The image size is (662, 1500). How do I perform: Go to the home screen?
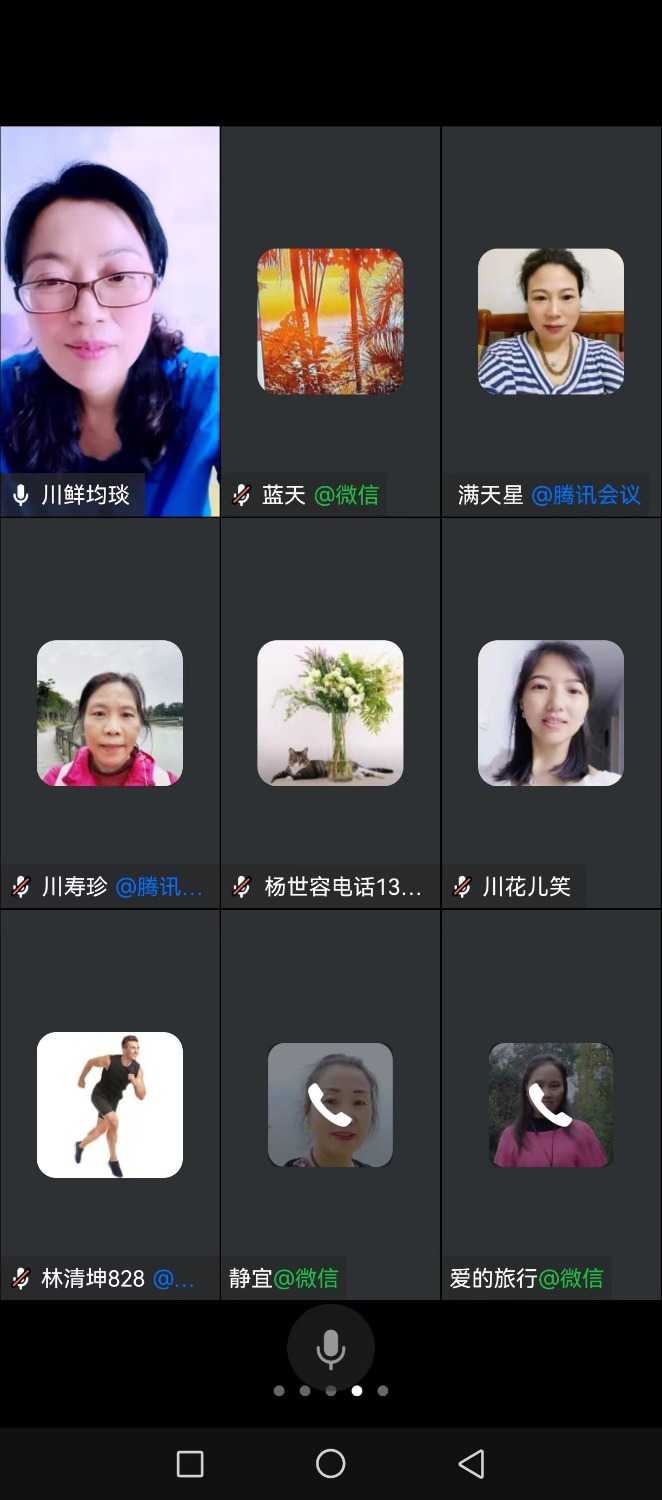point(331,1464)
